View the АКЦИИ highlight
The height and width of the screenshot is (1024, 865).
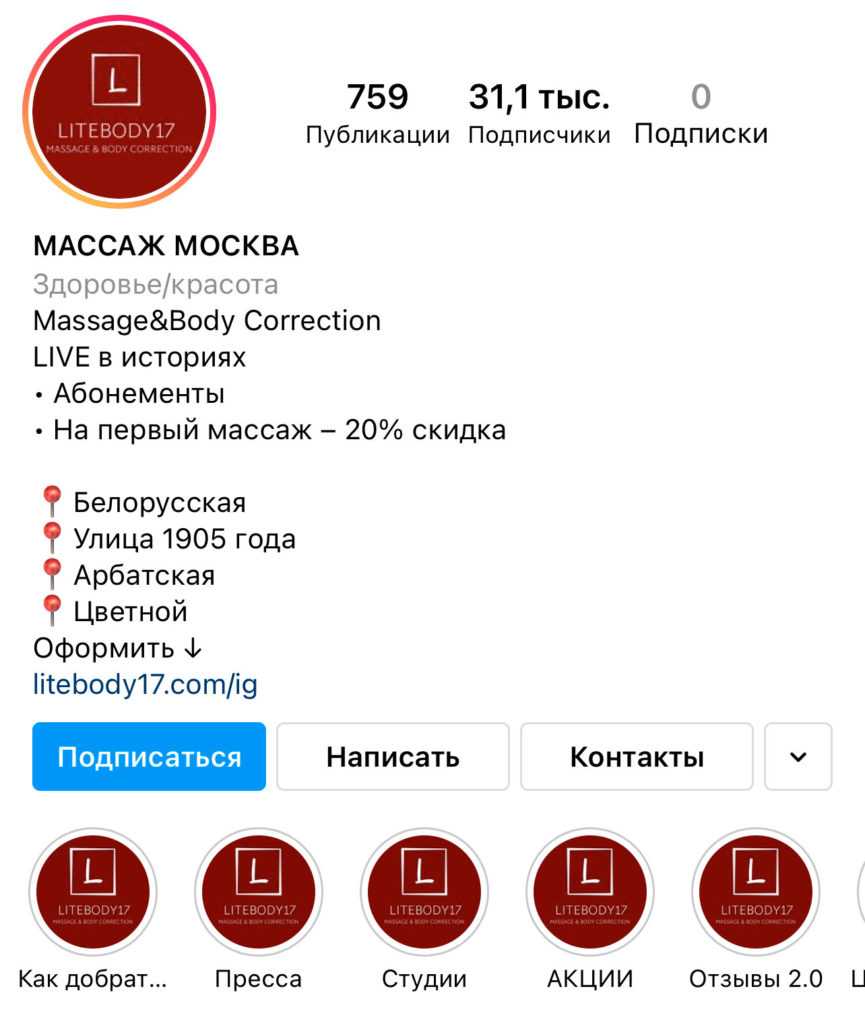pos(590,891)
